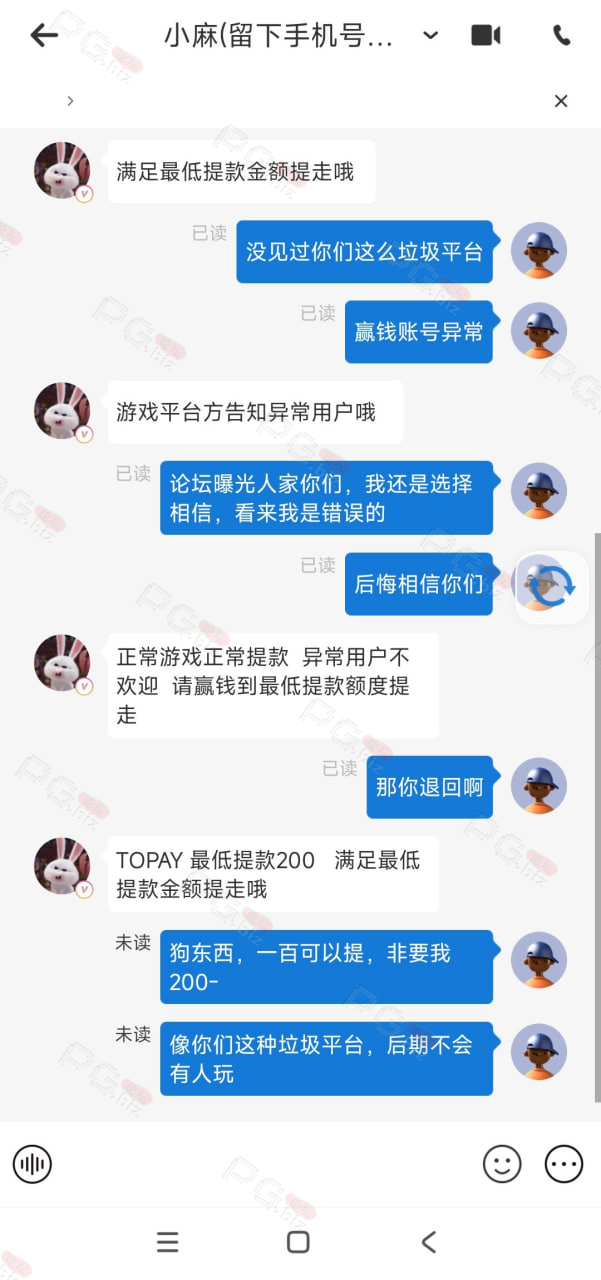Image resolution: width=601 pixels, height=1280 pixels.
Task: Open recent apps from navigation bar
Action: pos(168,1242)
